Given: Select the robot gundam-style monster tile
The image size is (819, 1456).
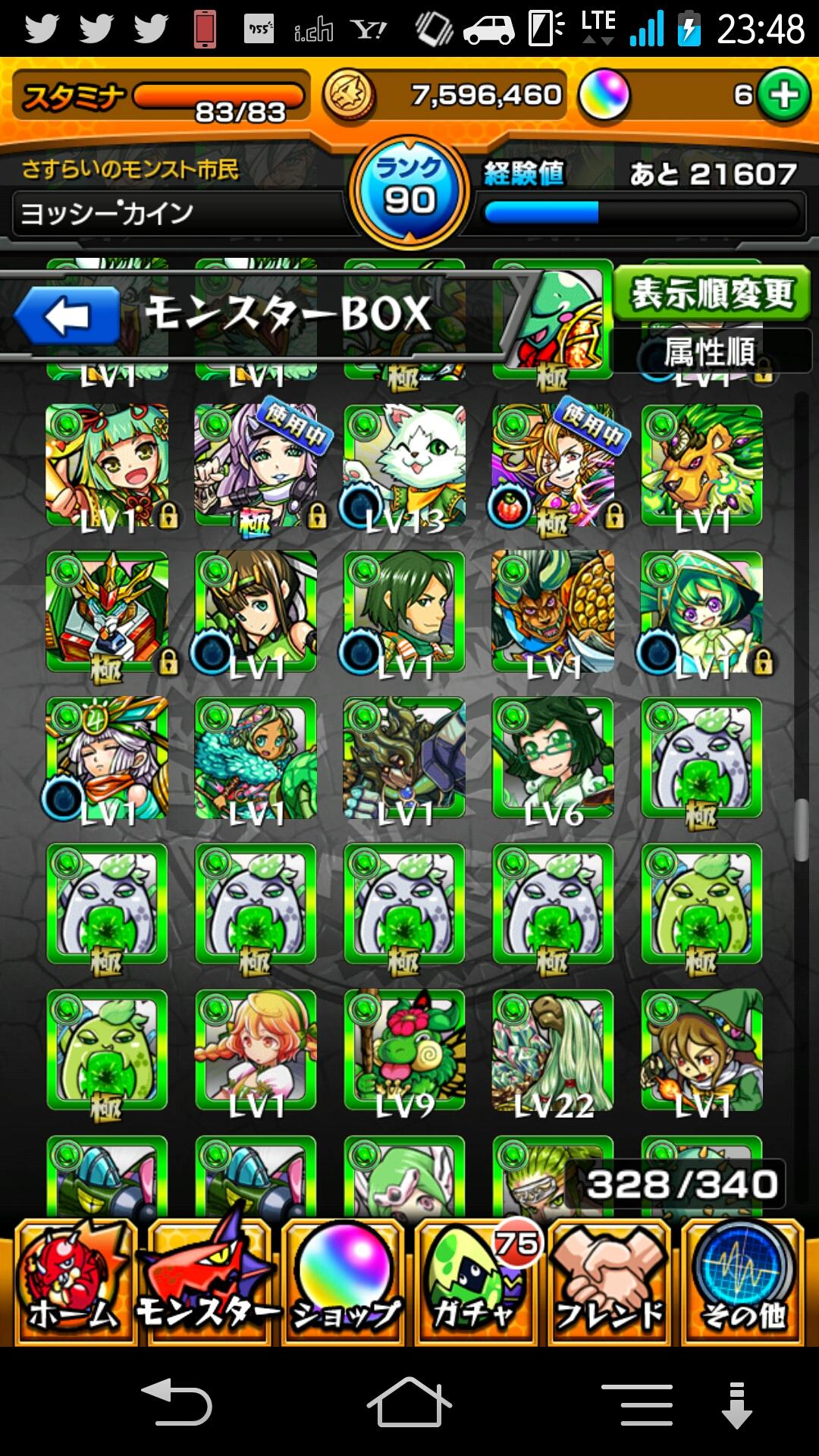Looking at the screenshot, I should 106,611.
